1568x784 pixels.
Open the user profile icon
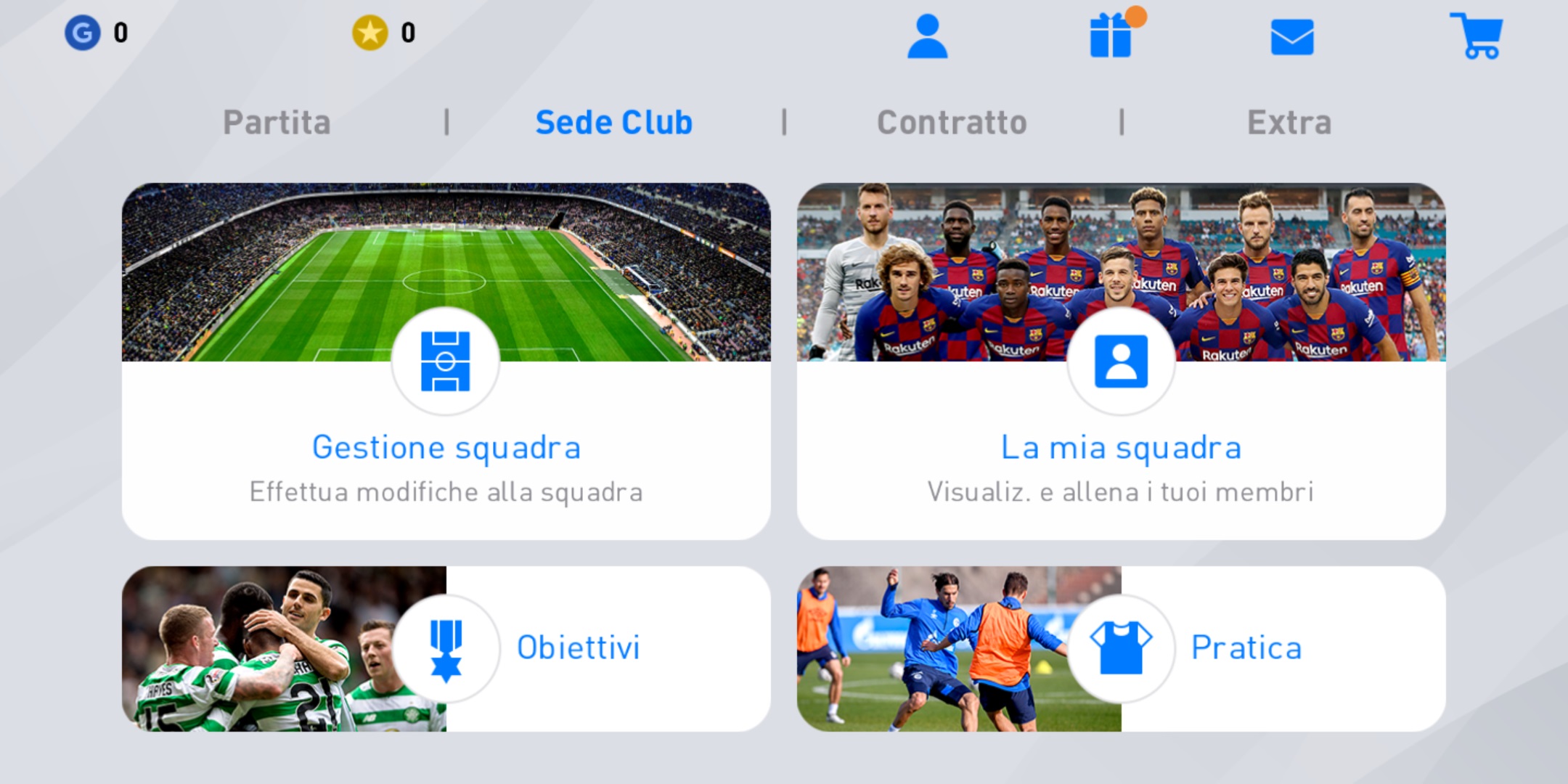click(x=927, y=36)
